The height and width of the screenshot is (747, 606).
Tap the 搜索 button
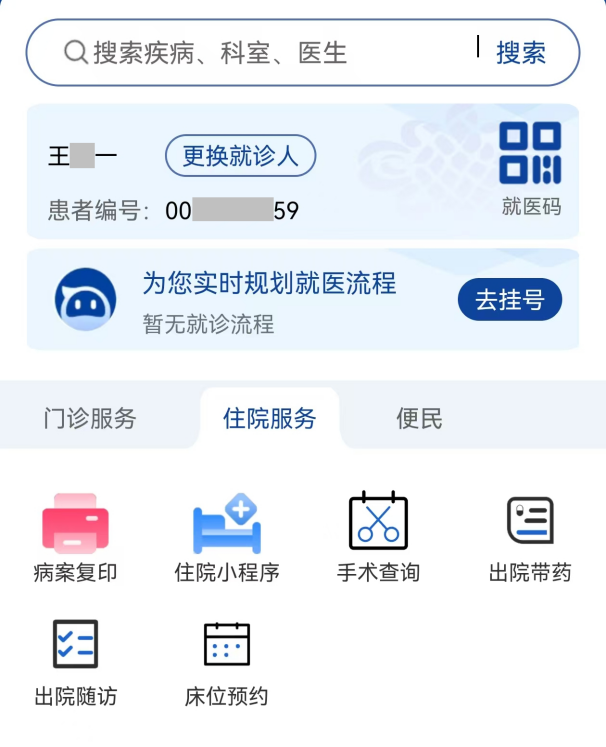[x=521, y=52]
